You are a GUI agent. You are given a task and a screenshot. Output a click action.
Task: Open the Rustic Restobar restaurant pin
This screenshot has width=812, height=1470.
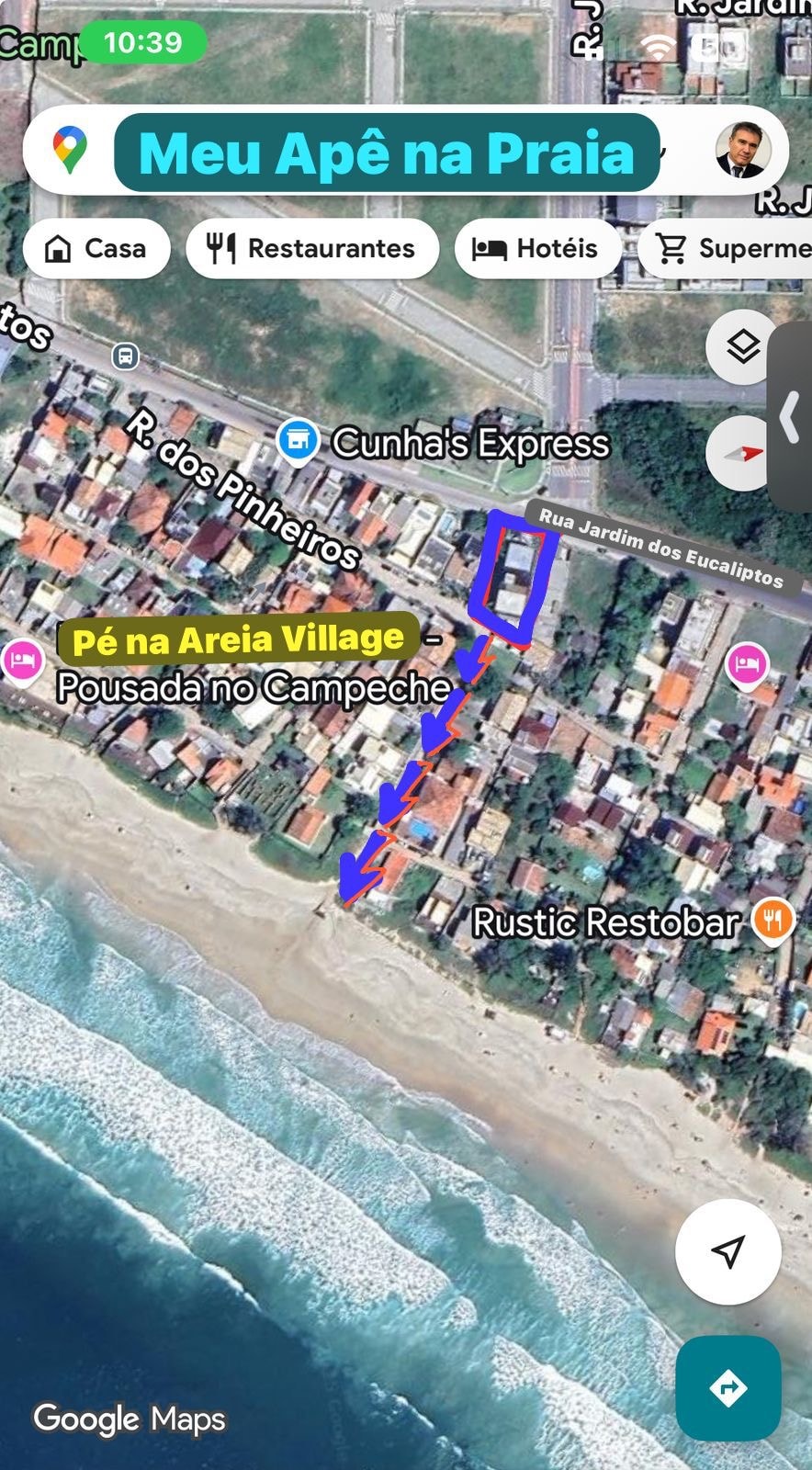click(x=773, y=919)
